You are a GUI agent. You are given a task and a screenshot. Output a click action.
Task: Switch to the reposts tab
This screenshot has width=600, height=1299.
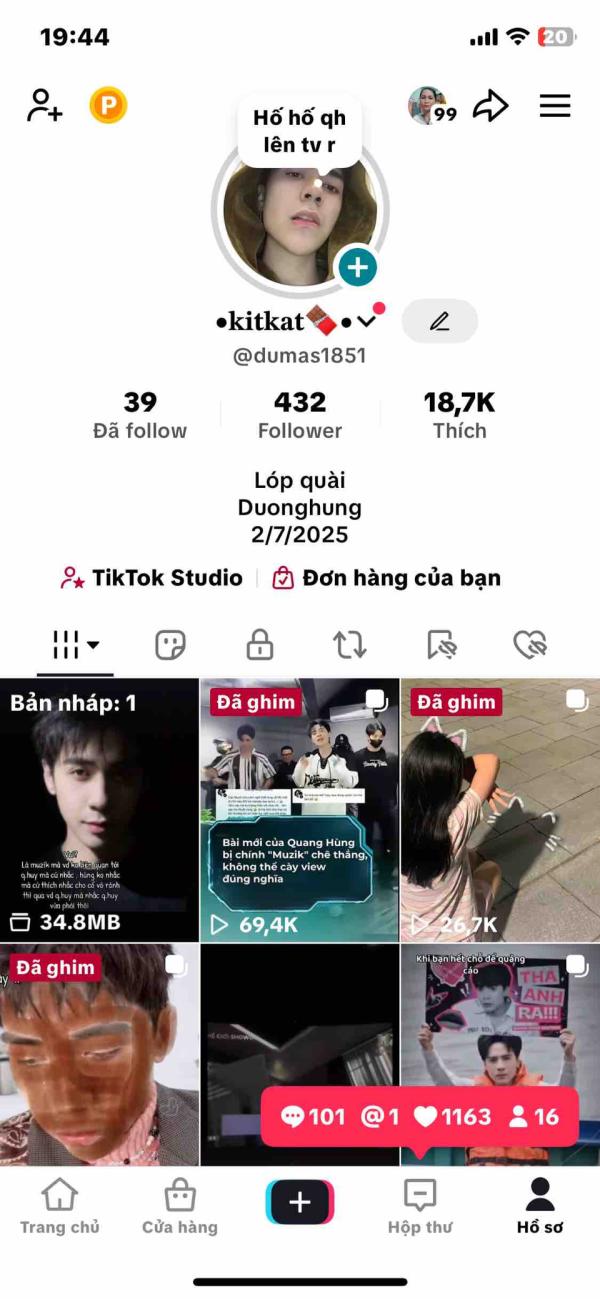click(350, 645)
